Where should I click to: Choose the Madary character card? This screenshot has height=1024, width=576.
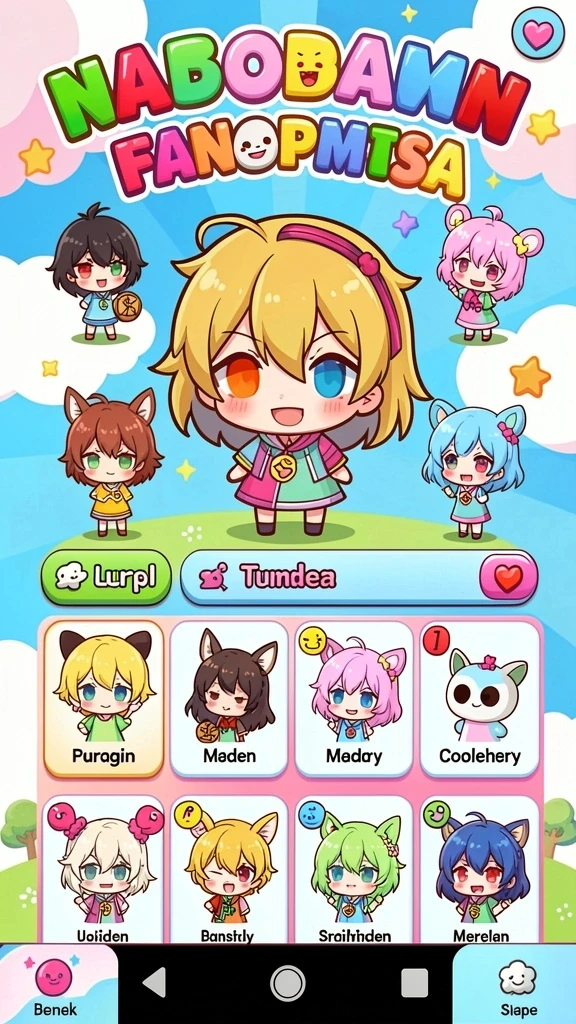tap(354, 699)
